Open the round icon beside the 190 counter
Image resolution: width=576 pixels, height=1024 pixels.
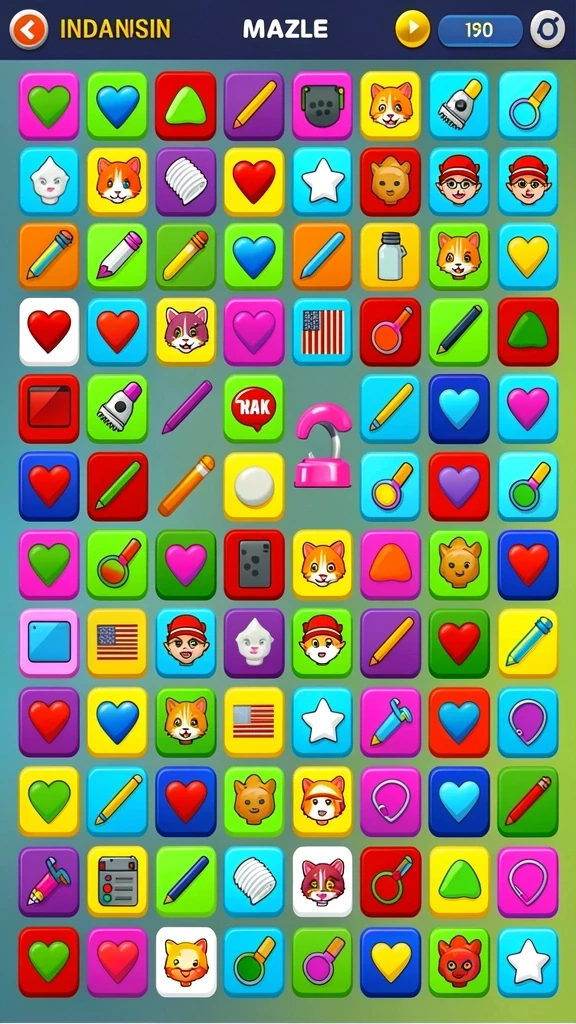(547, 29)
